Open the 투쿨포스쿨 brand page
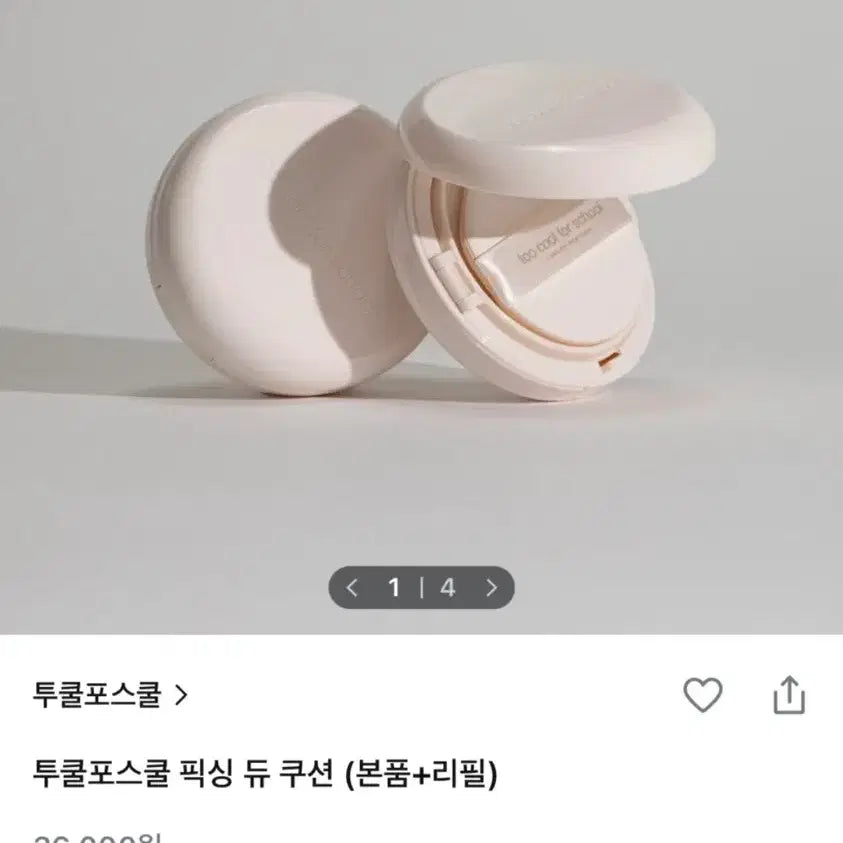843x843 pixels. coord(110,695)
